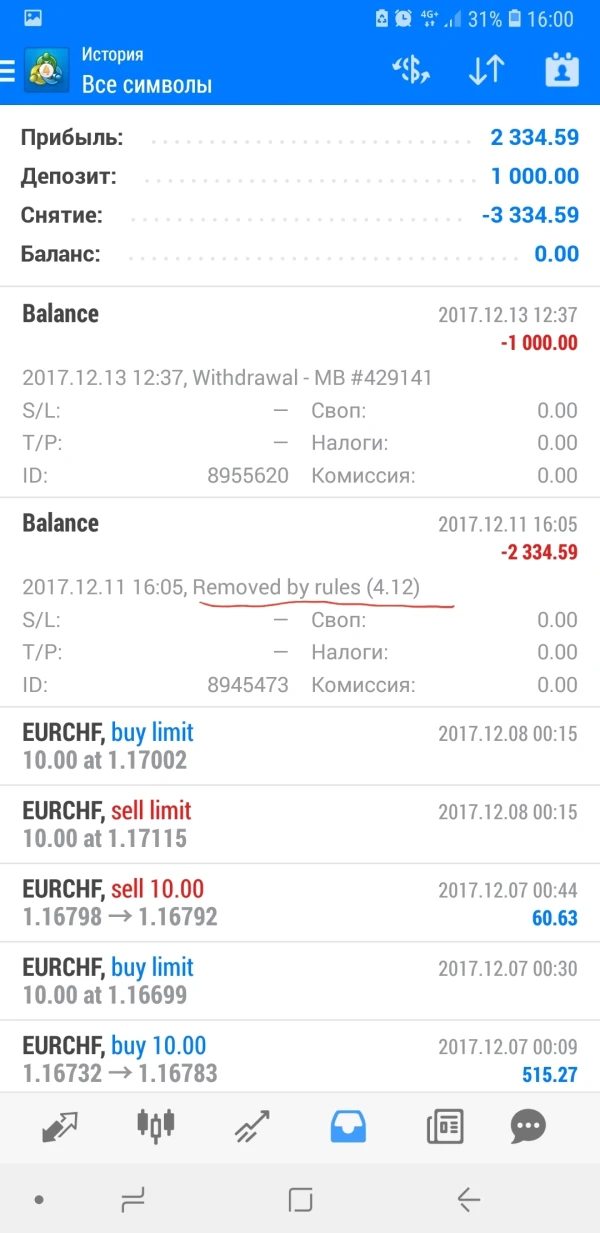Image resolution: width=600 pixels, height=1233 pixels.
Task: Choose the history date period
Action: pos(562,70)
